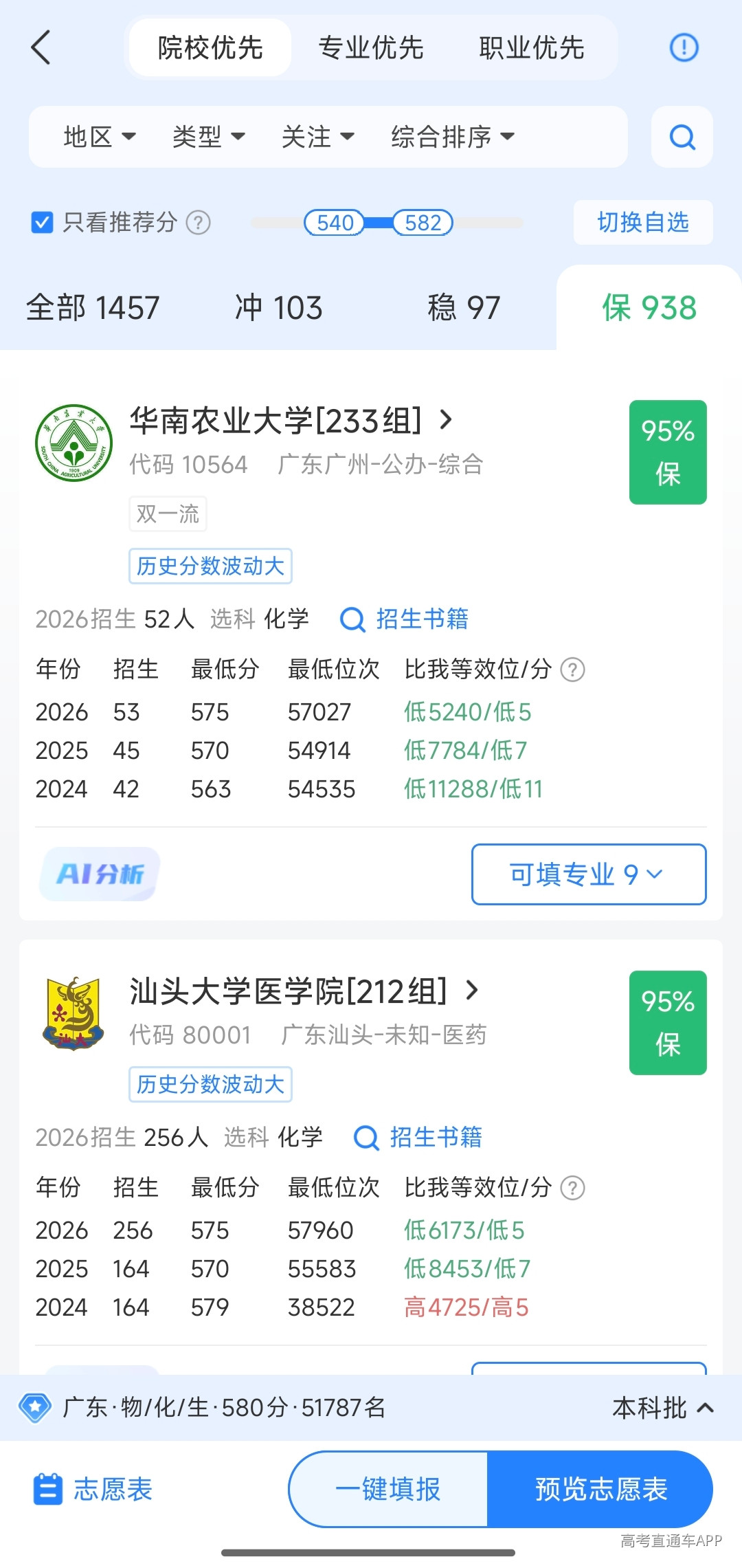Open AI分析 for 华南农业大学
Viewport: 742px width, 1568px height.
pyautogui.click(x=100, y=874)
